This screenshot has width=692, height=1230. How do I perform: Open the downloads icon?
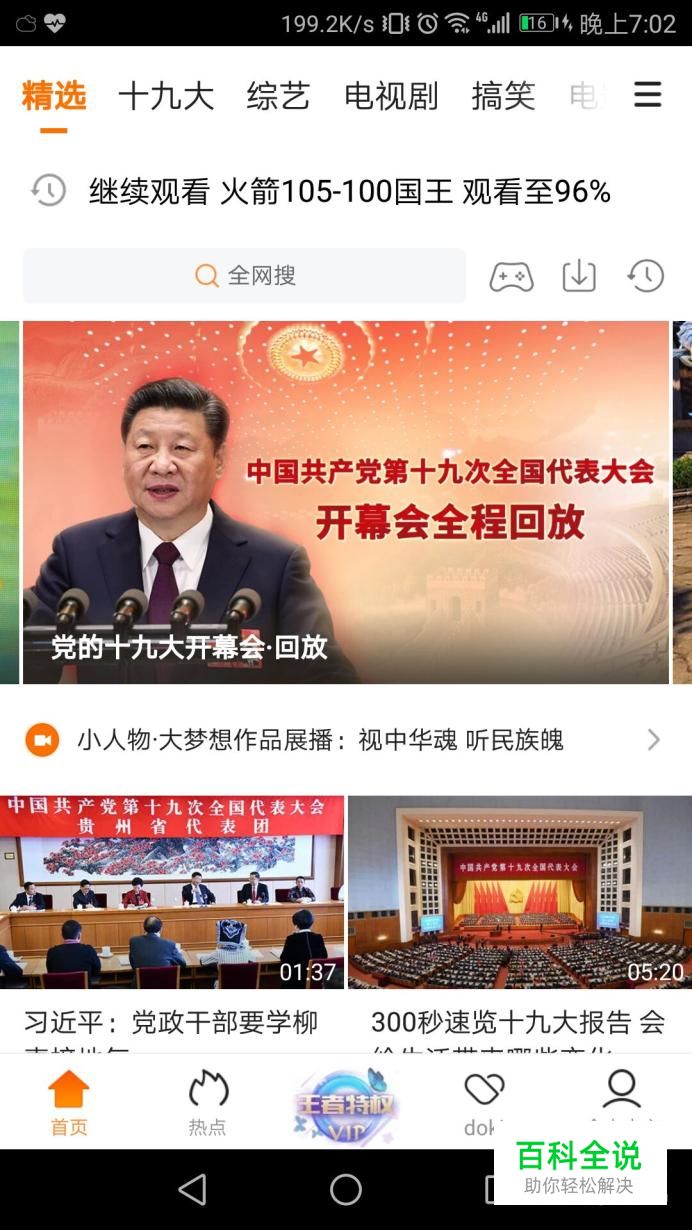[579, 275]
